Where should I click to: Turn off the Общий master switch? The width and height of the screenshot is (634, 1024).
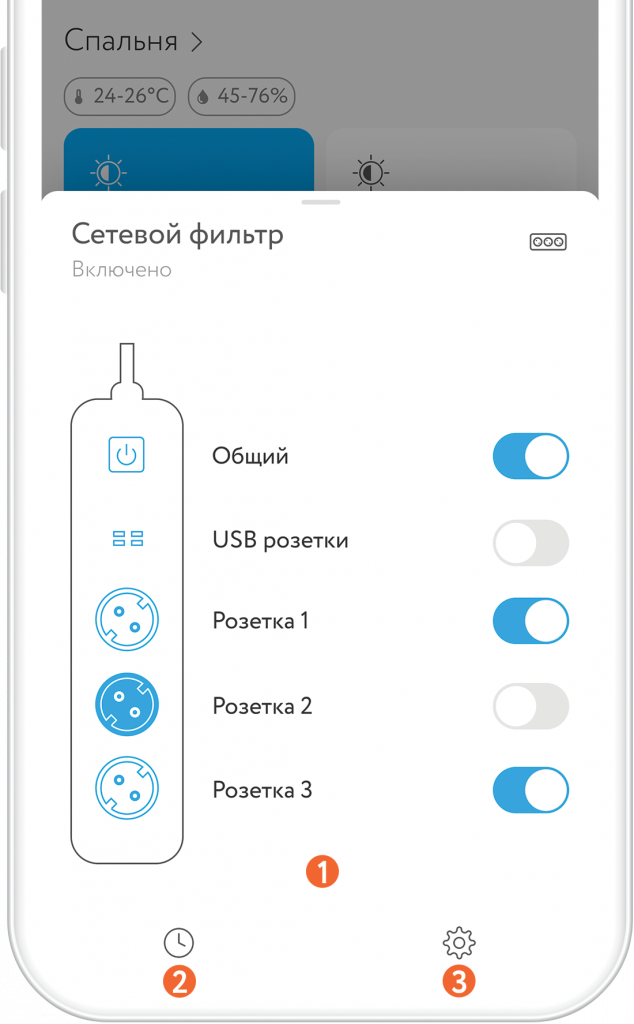[x=530, y=457]
